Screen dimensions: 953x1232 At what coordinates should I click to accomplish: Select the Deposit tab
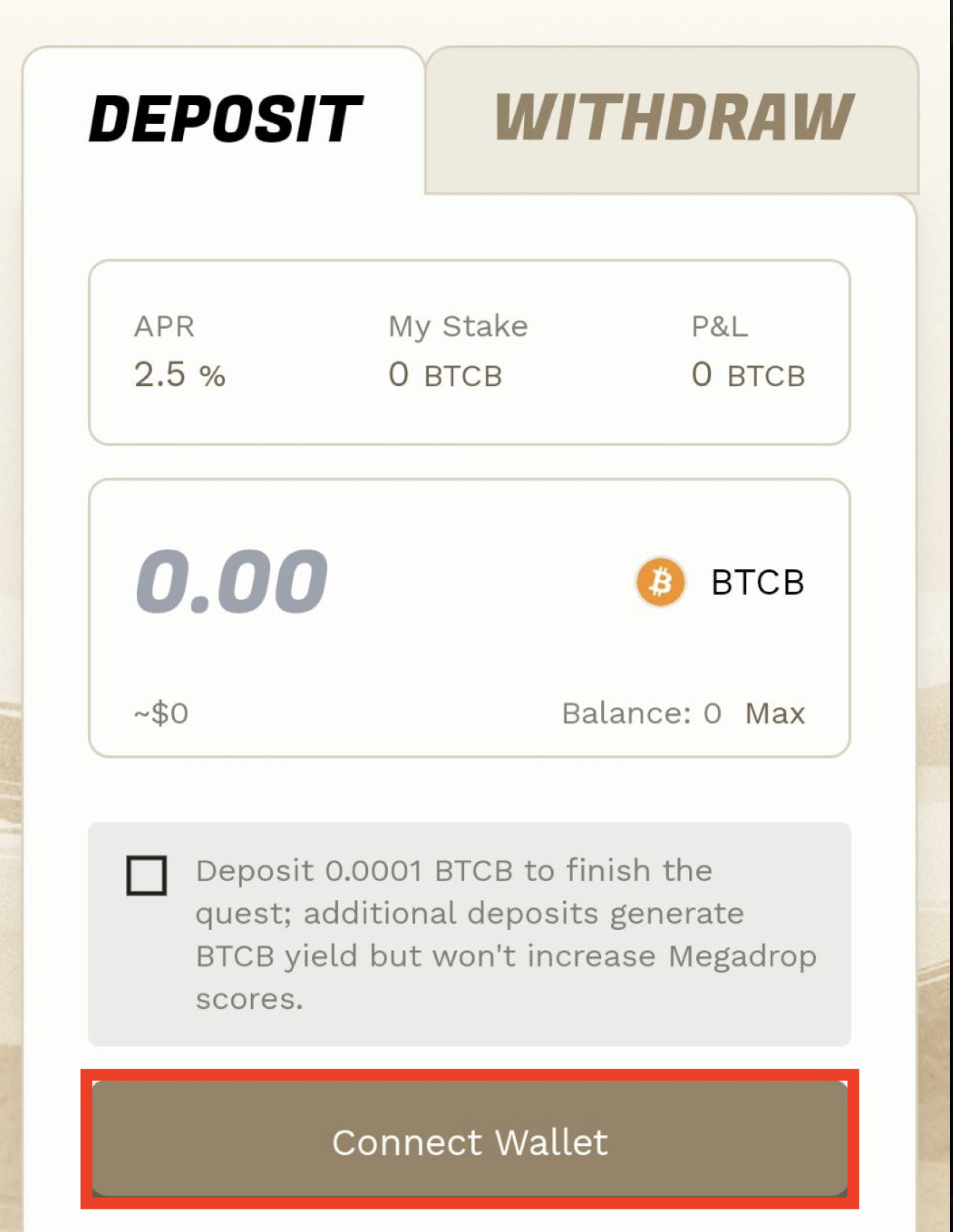click(x=225, y=119)
